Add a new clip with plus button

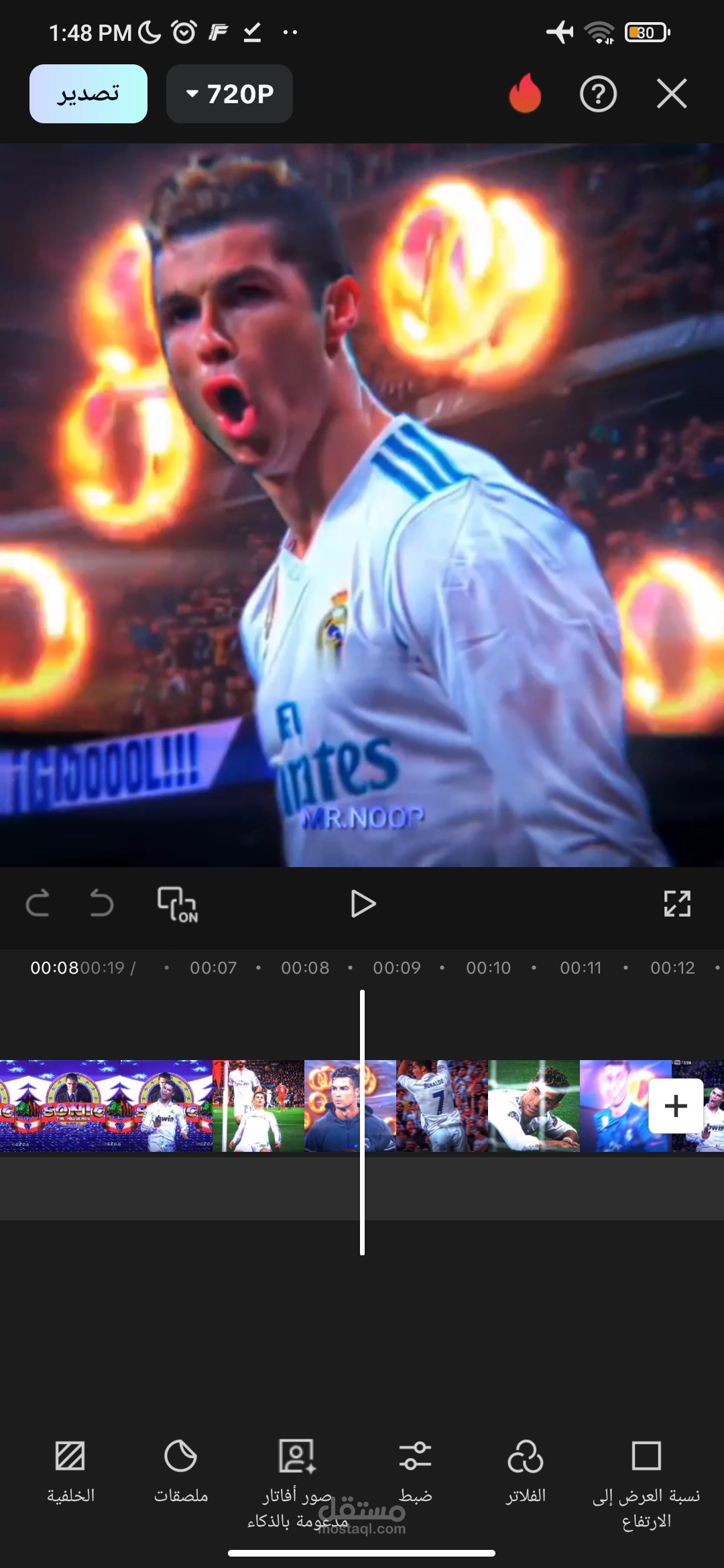[676, 1106]
